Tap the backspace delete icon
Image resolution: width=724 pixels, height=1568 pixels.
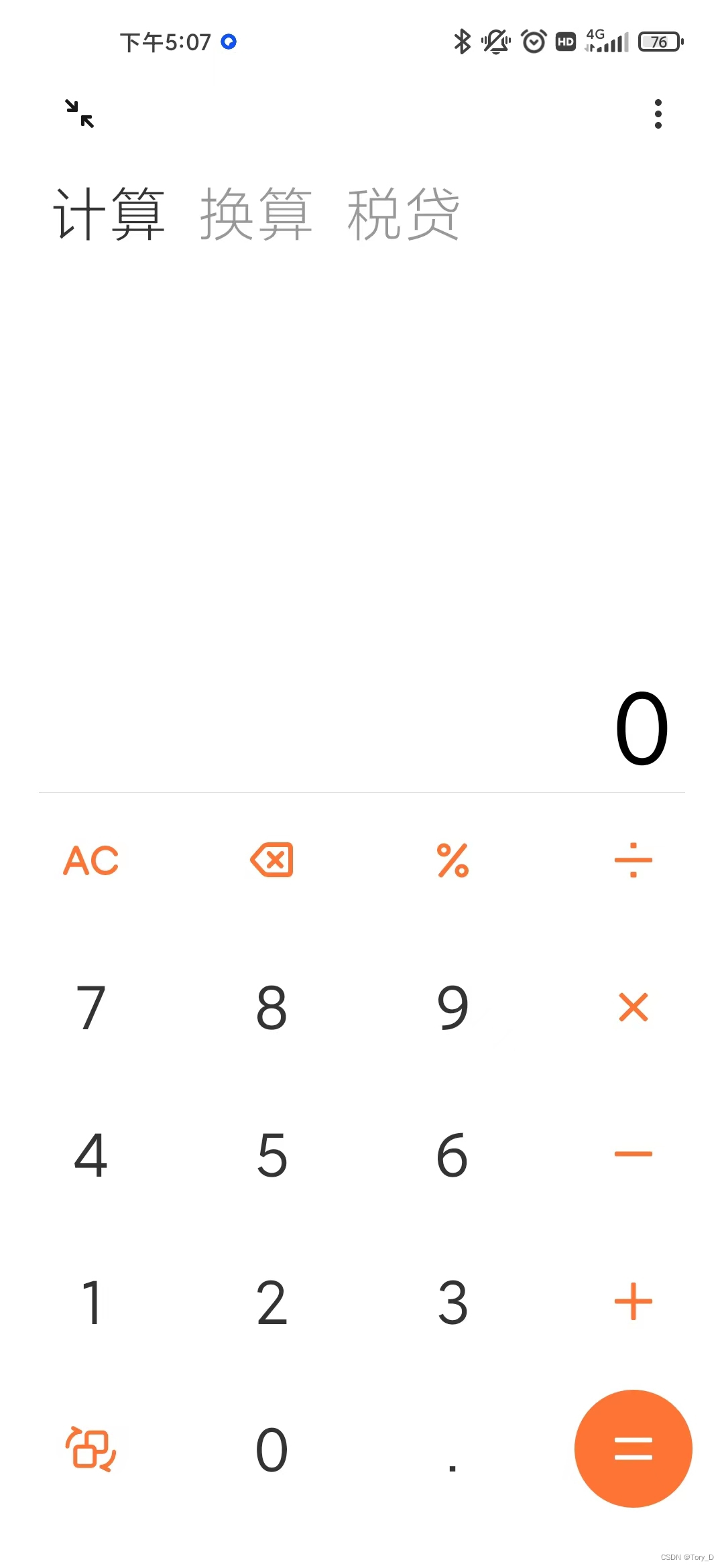[x=271, y=860]
